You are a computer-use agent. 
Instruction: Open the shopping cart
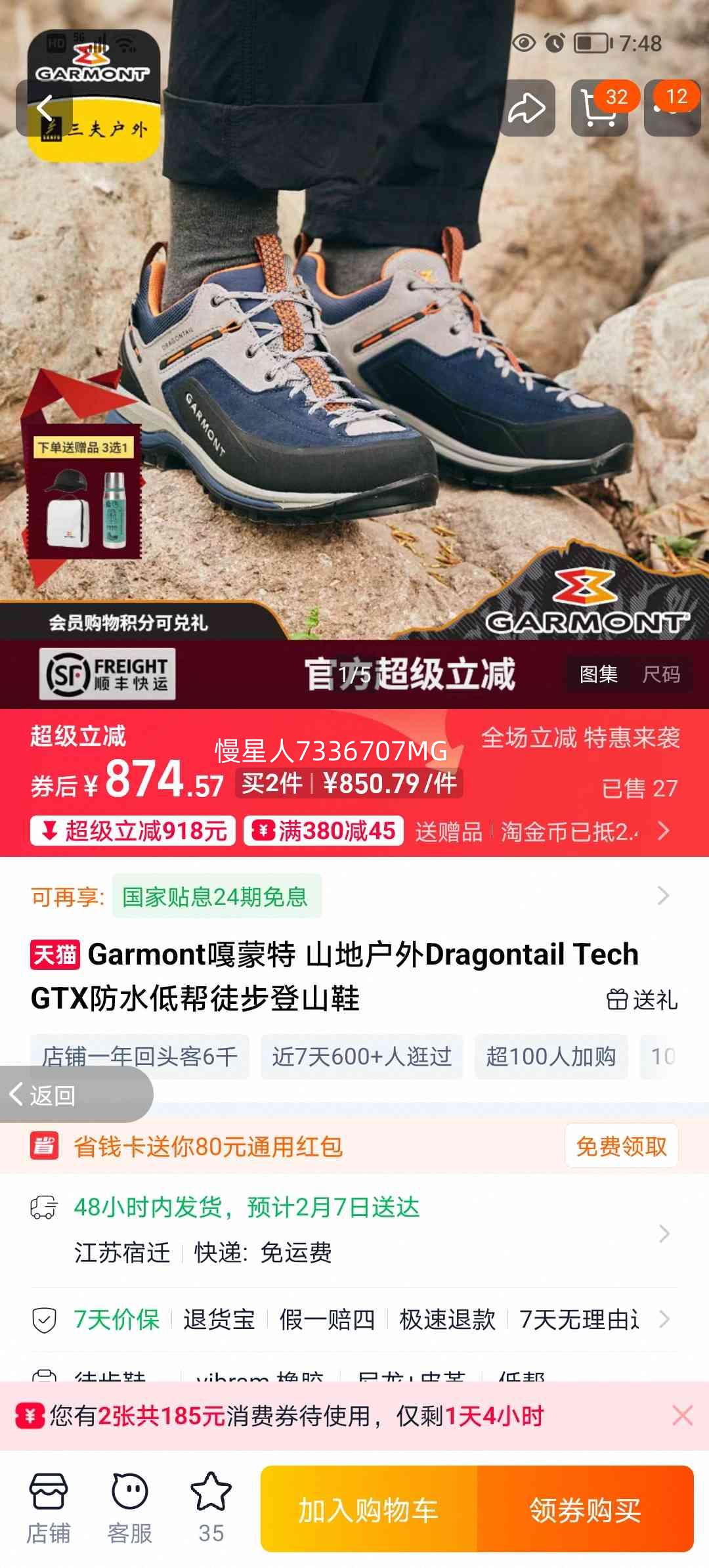[599, 108]
